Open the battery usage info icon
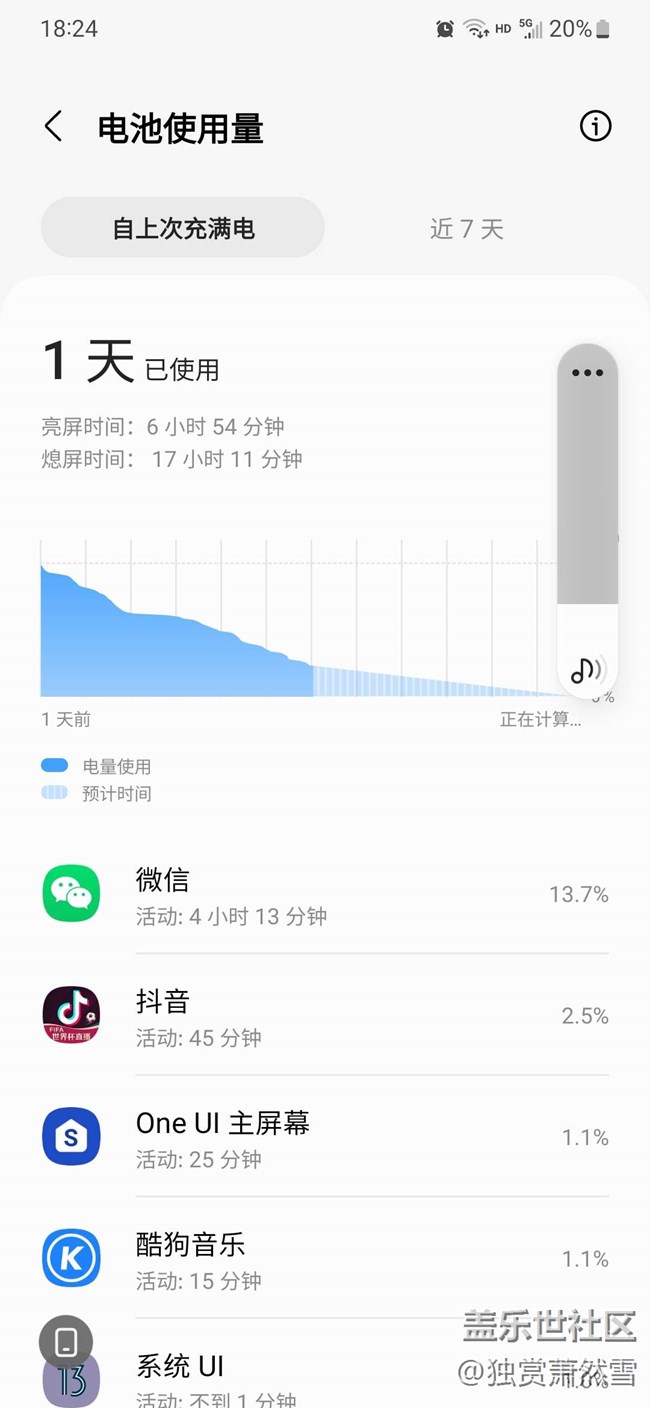The height and width of the screenshot is (1408, 650). pos(595,127)
